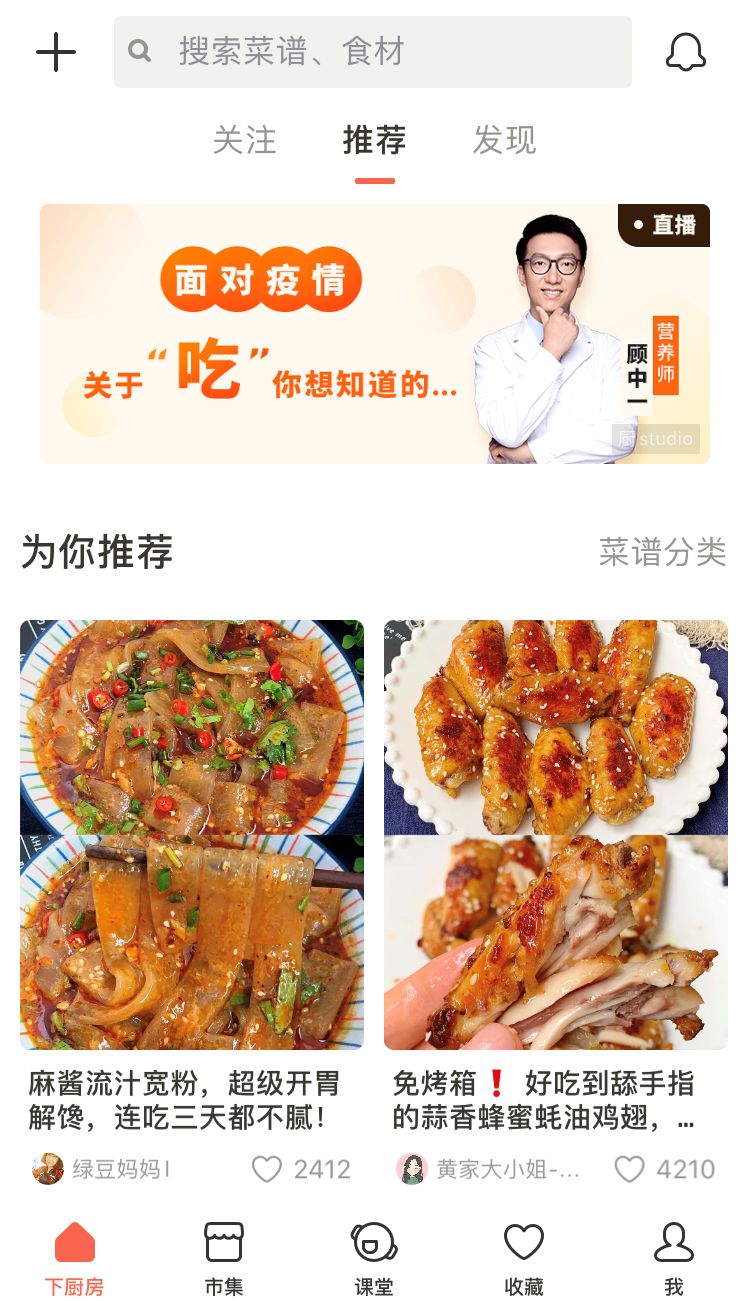Switch to the 发现 tab
The height and width of the screenshot is (1301, 750).
pos(504,140)
